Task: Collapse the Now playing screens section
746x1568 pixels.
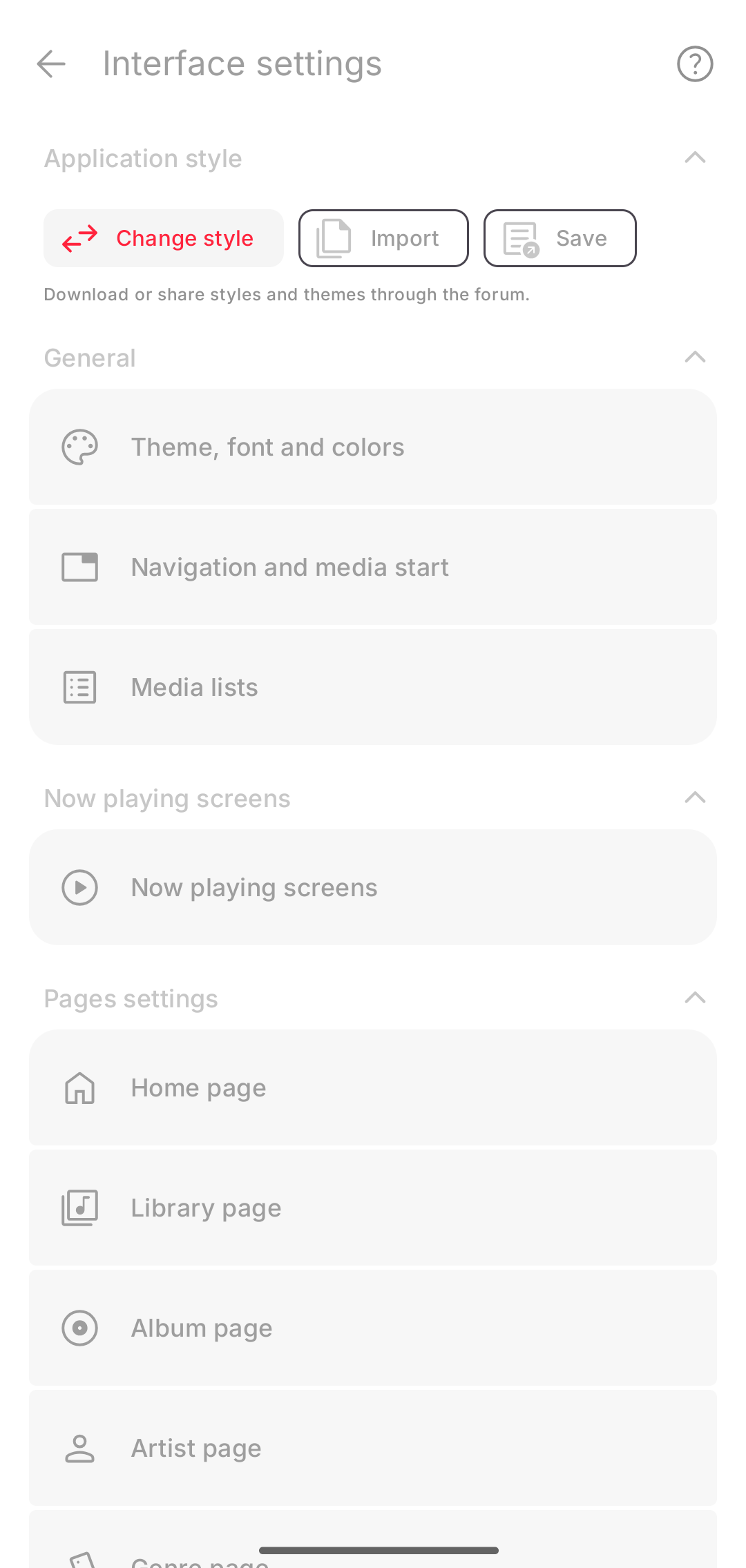Action: tap(694, 798)
